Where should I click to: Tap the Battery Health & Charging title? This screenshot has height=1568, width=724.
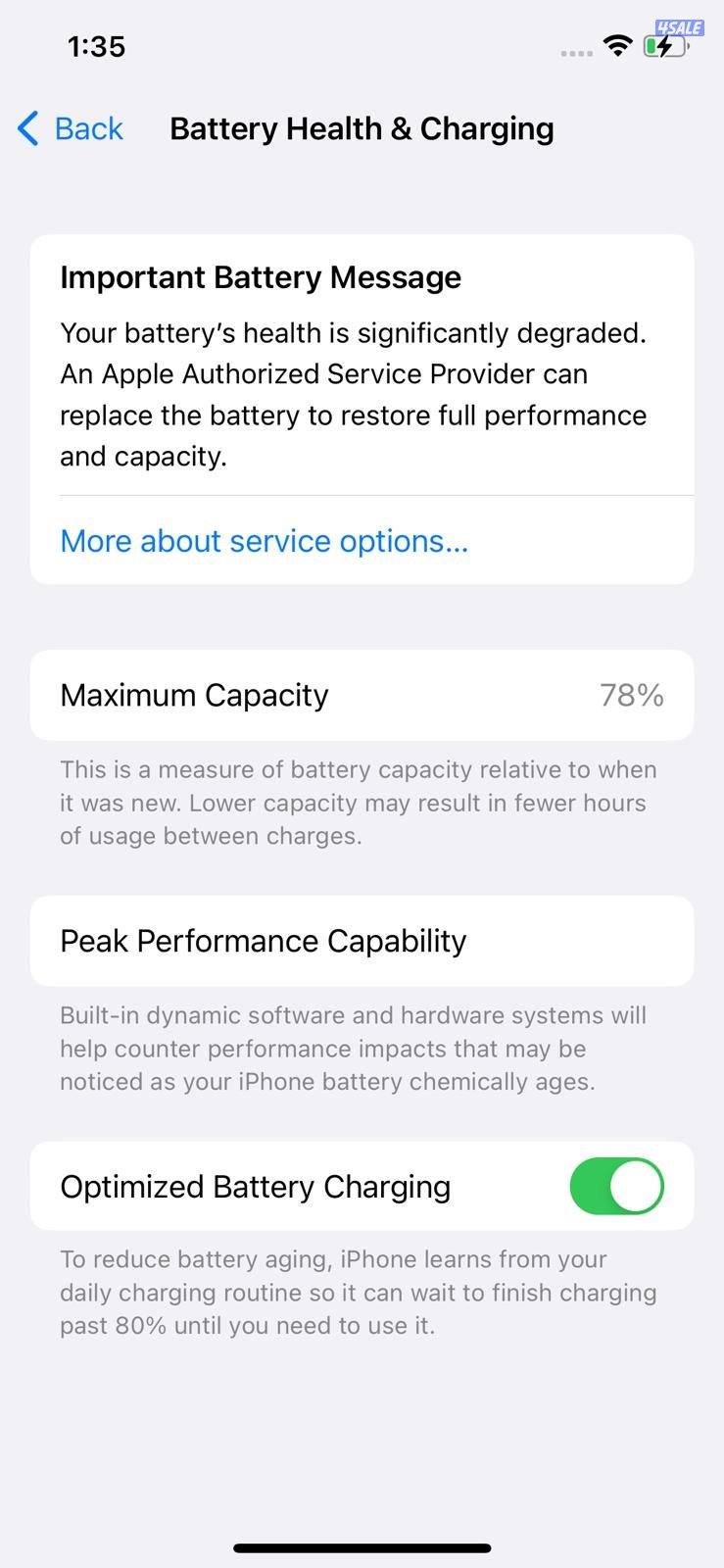pyautogui.click(x=362, y=128)
